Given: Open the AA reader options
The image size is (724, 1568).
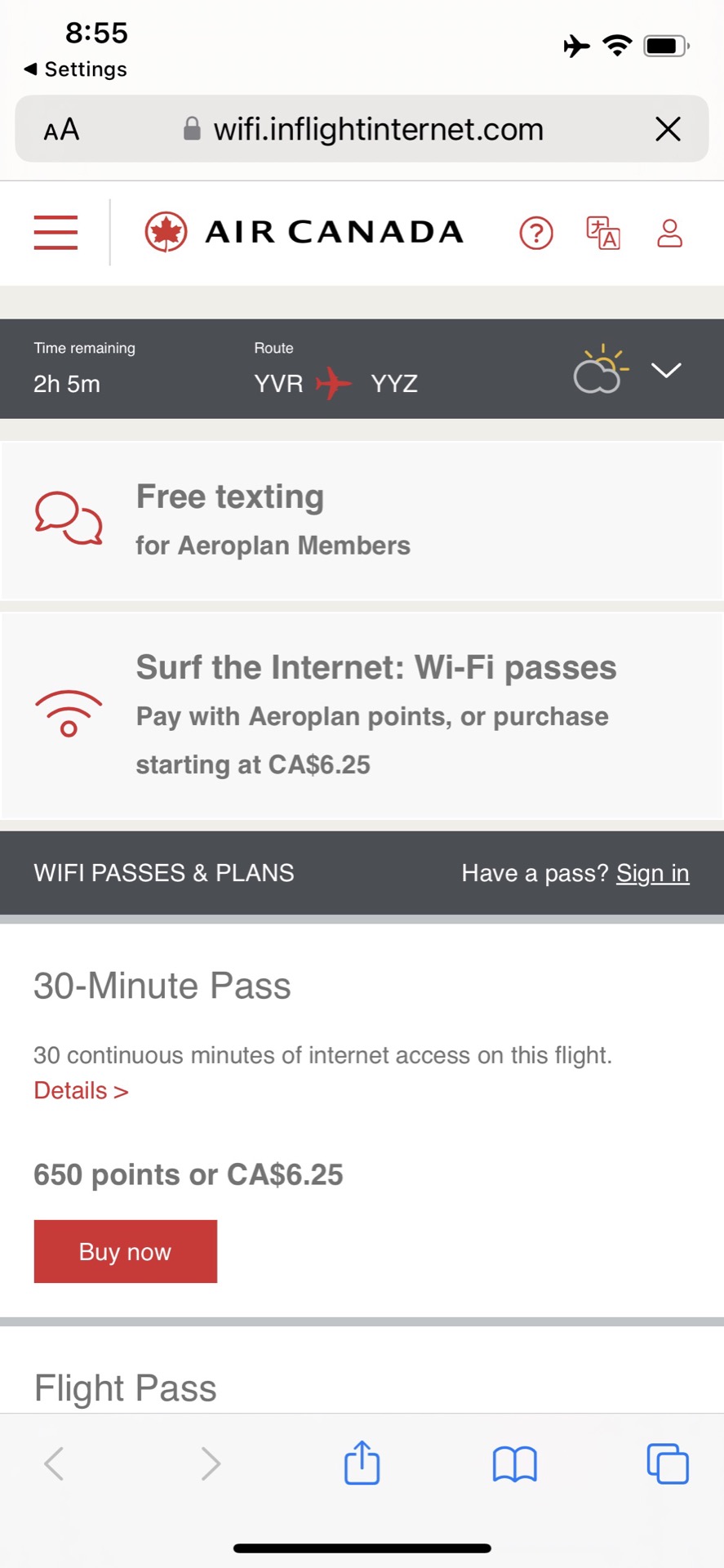Looking at the screenshot, I should pyautogui.click(x=61, y=129).
